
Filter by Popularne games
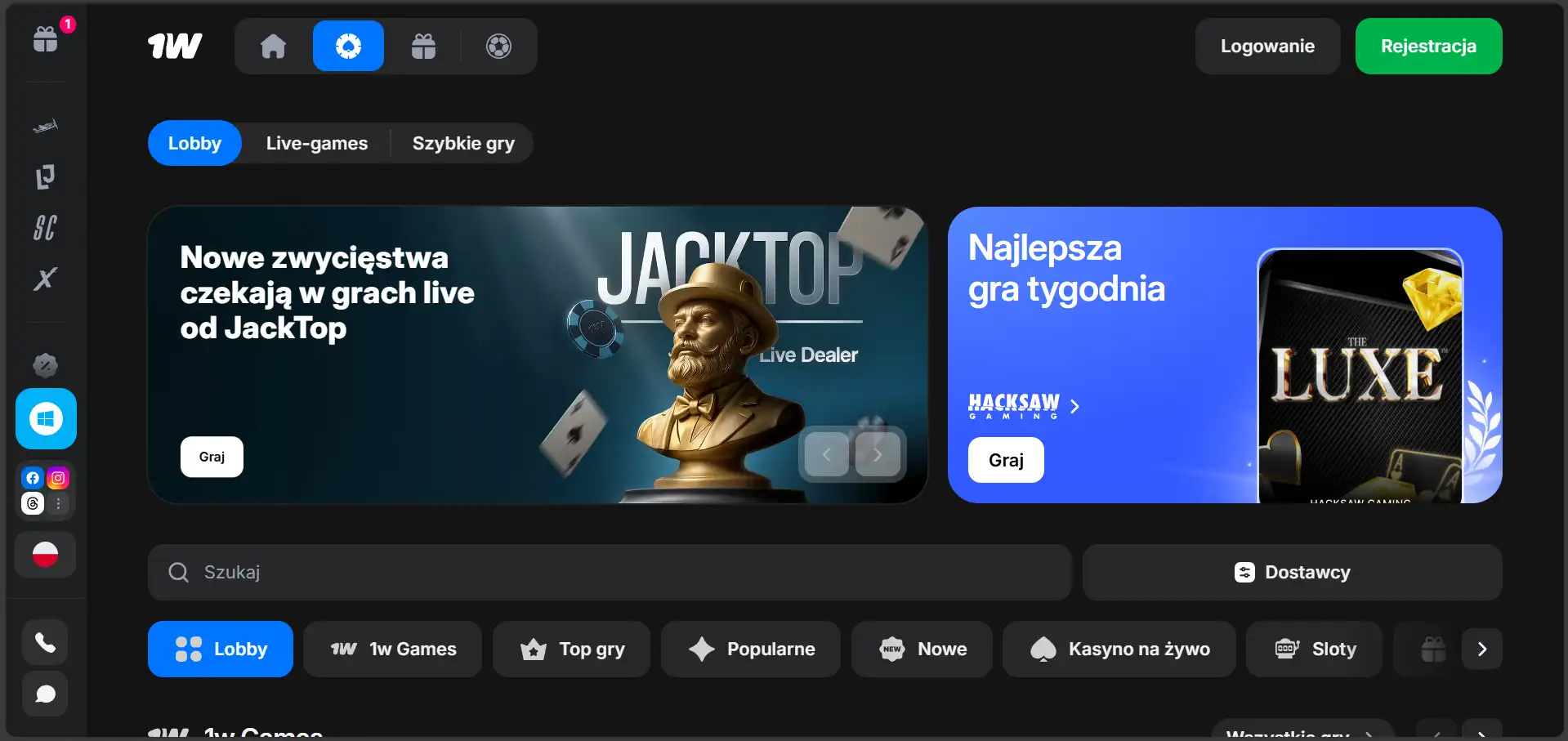coord(750,649)
